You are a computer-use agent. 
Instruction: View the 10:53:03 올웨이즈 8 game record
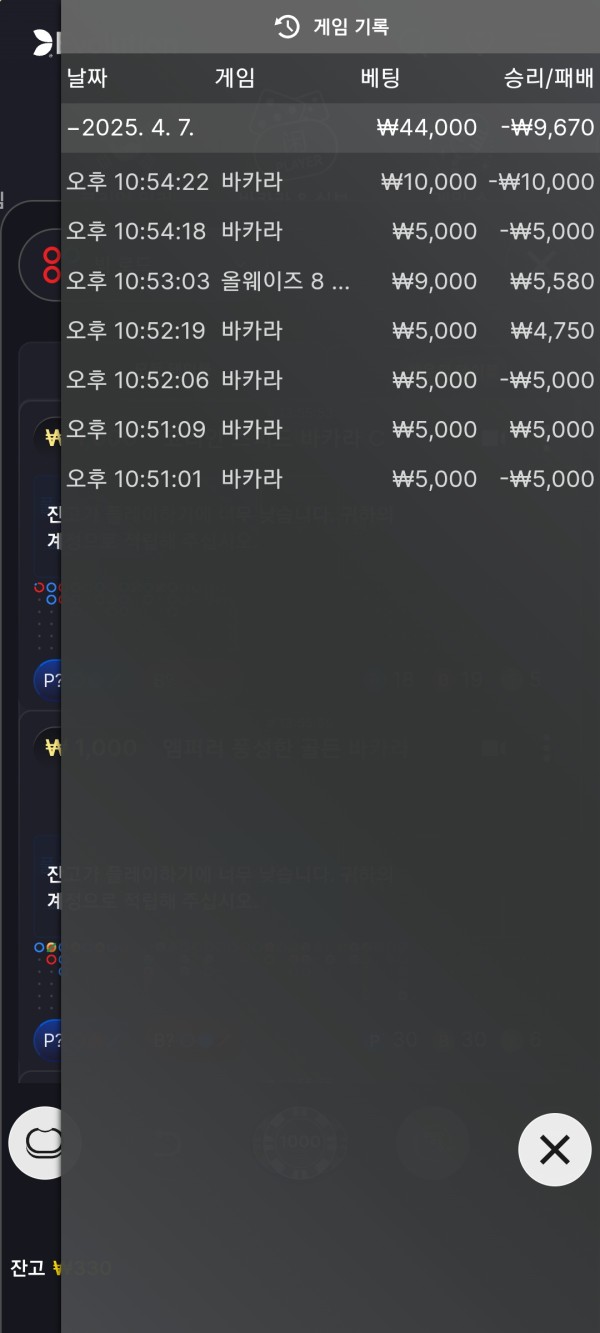(330, 281)
